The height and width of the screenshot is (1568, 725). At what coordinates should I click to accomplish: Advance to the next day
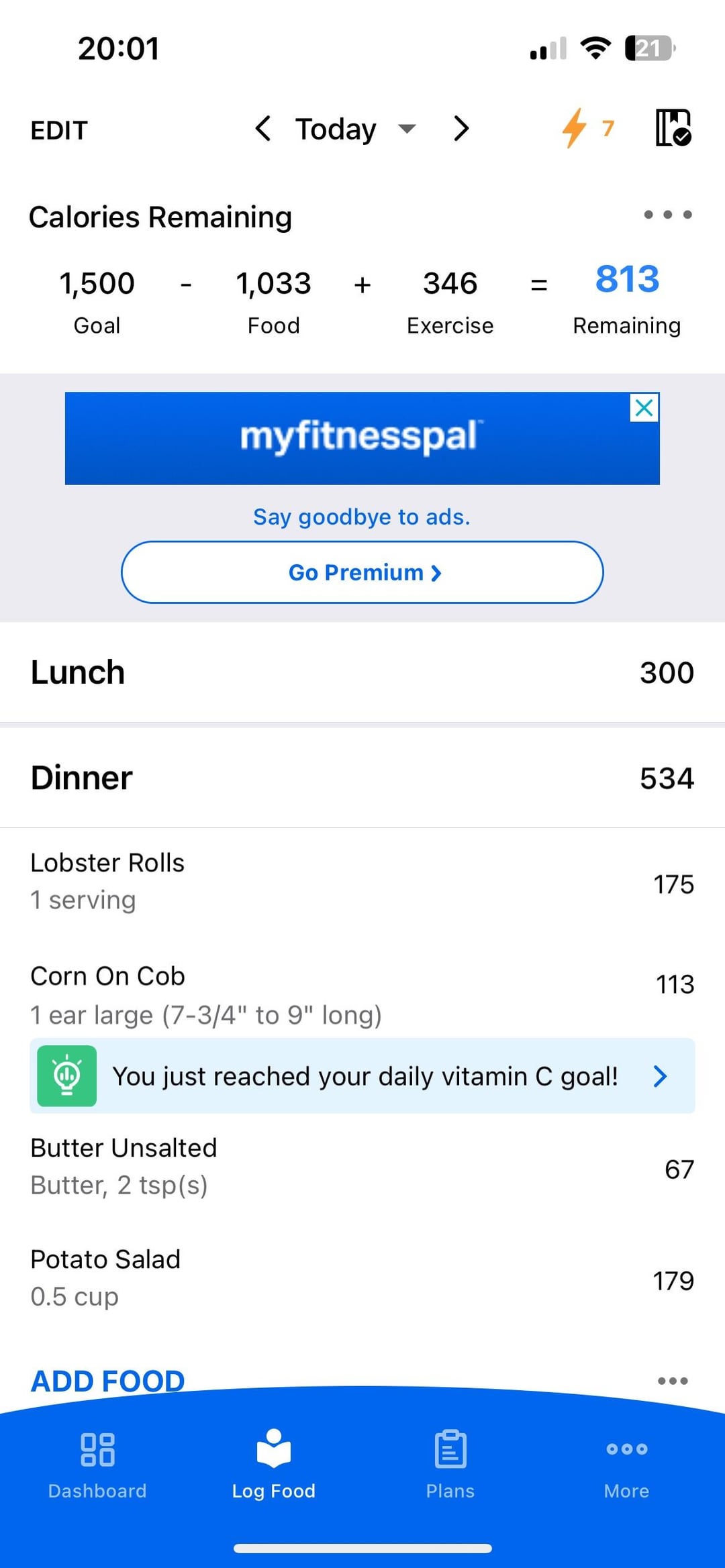[461, 128]
